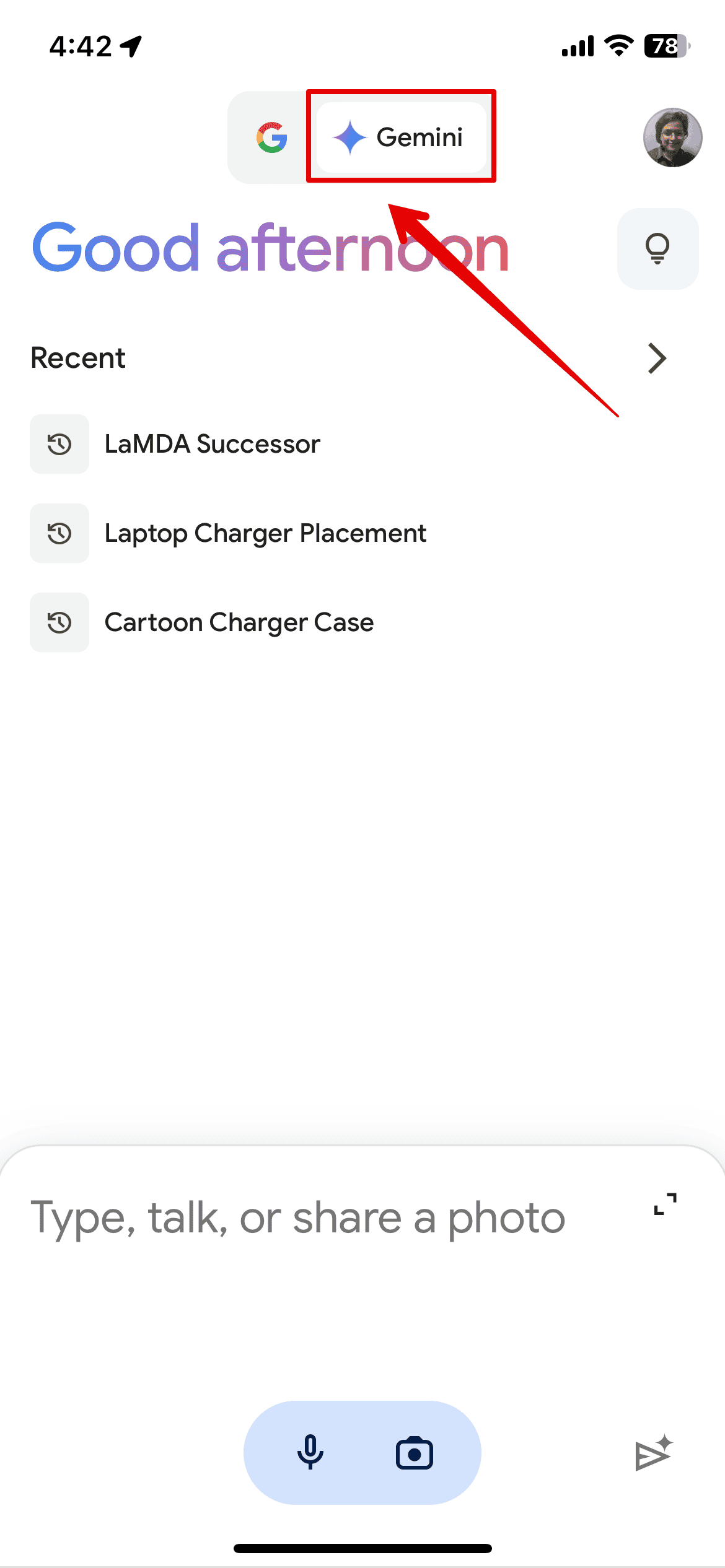Start voice input with the microphone
Image resolution: width=725 pixels, height=1568 pixels.
pyautogui.click(x=310, y=1452)
